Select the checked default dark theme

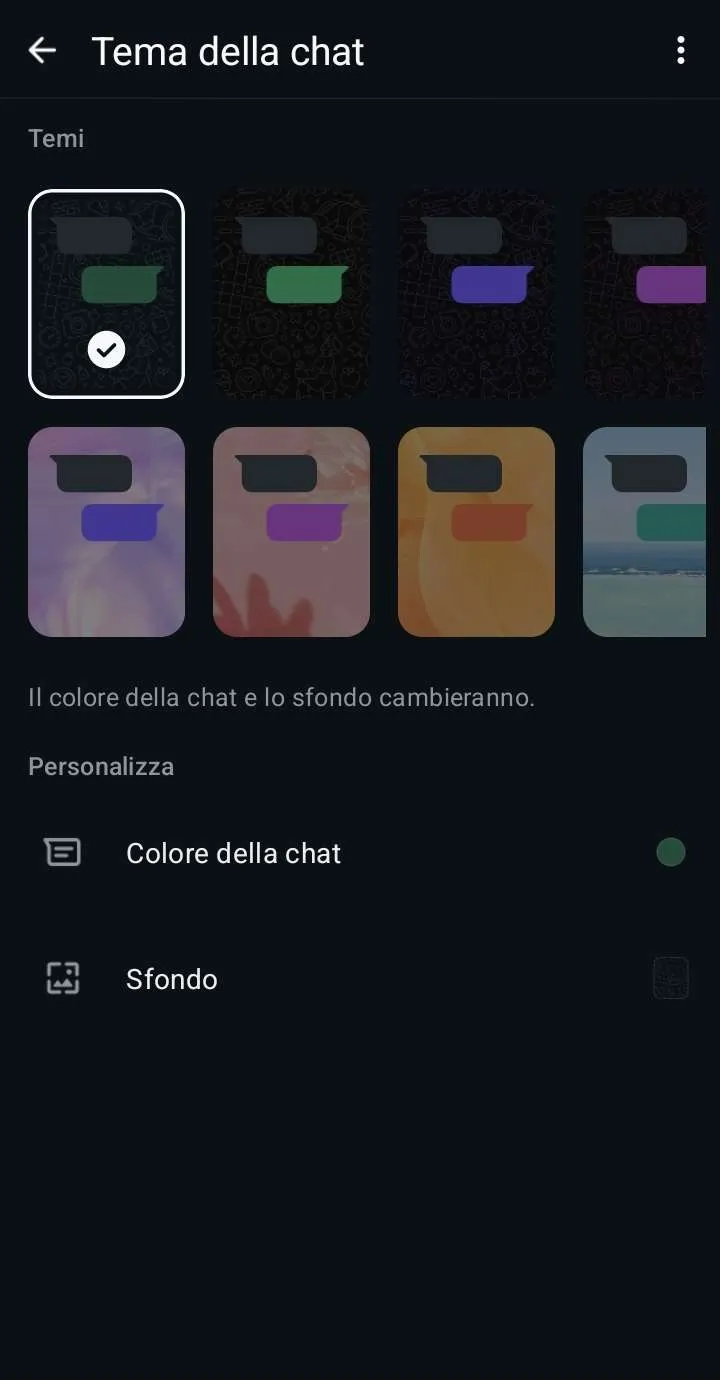click(106, 294)
